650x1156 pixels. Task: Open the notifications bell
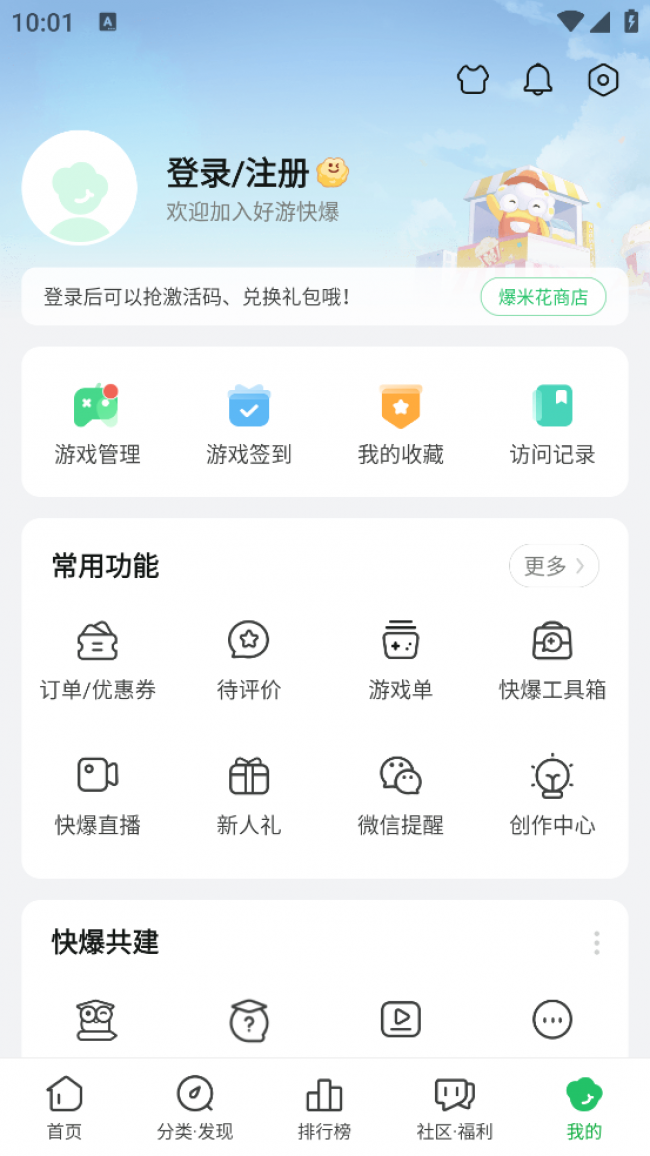(x=538, y=80)
